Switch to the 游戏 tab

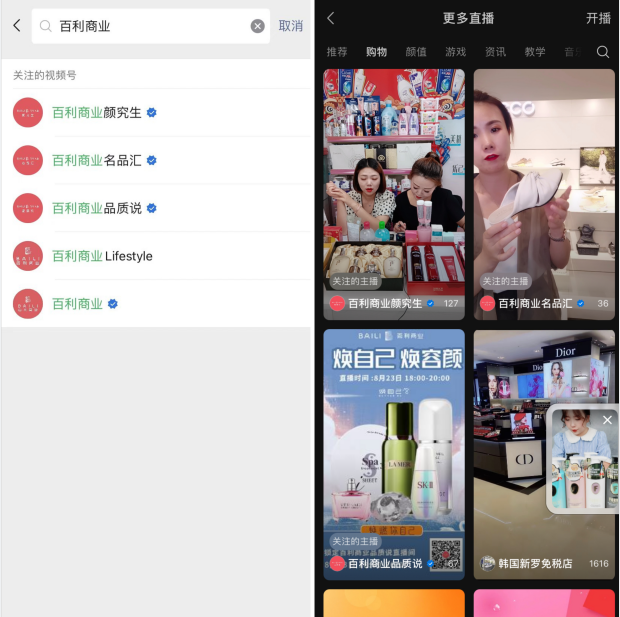tap(455, 52)
